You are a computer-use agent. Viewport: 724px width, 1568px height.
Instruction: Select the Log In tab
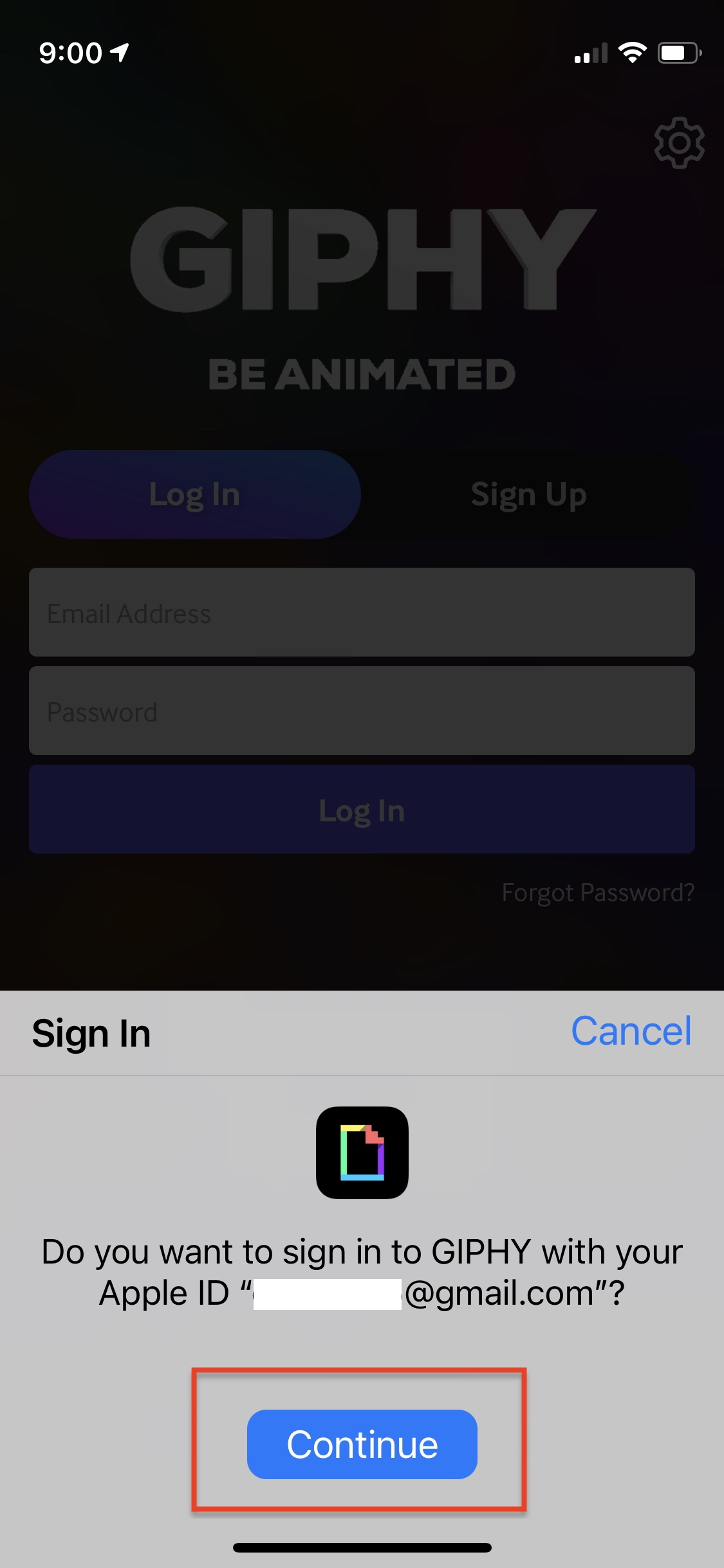coord(194,494)
